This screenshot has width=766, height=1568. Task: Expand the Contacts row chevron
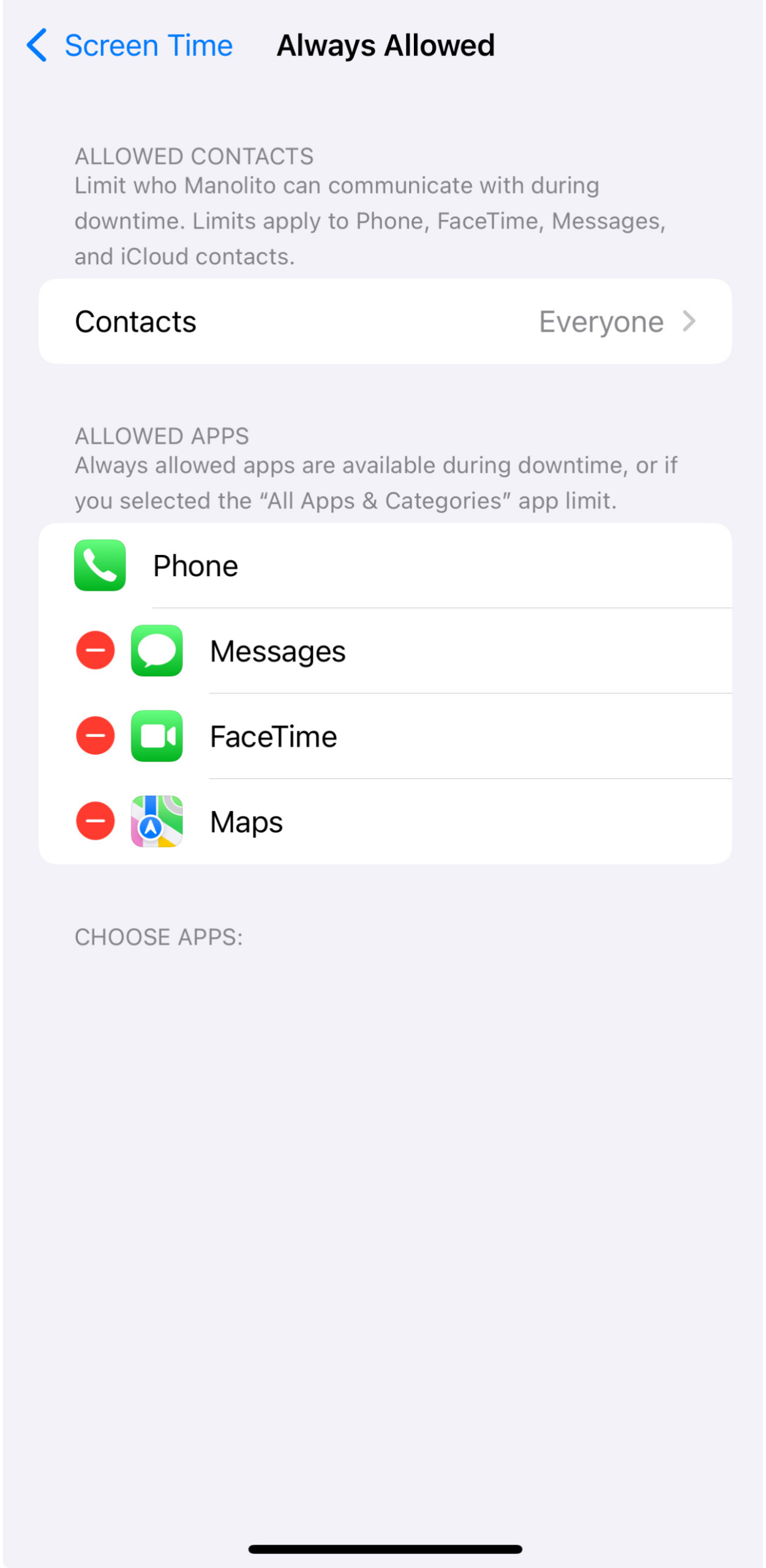[691, 321]
